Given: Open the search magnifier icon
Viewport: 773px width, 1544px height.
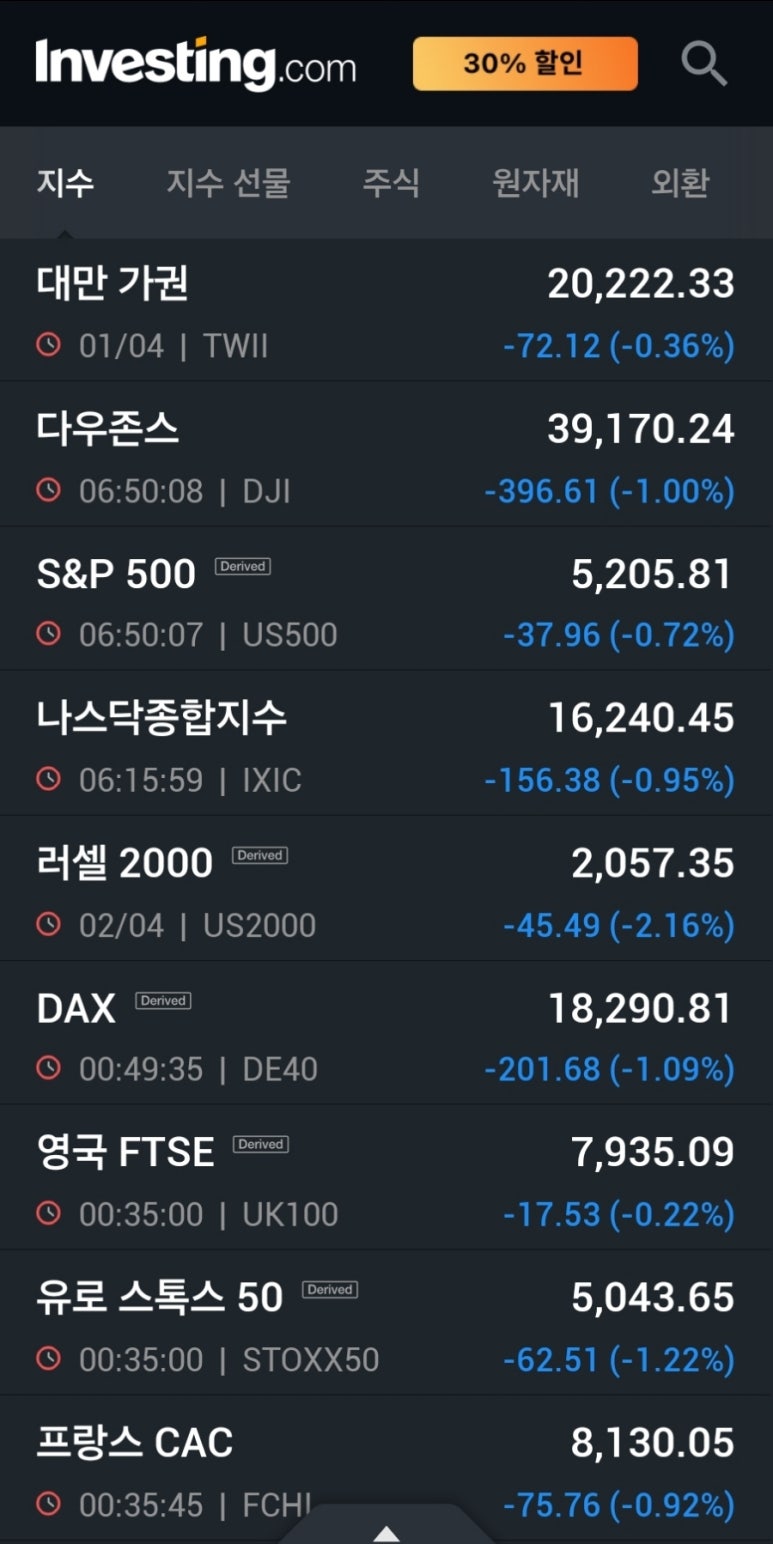Looking at the screenshot, I should (704, 64).
